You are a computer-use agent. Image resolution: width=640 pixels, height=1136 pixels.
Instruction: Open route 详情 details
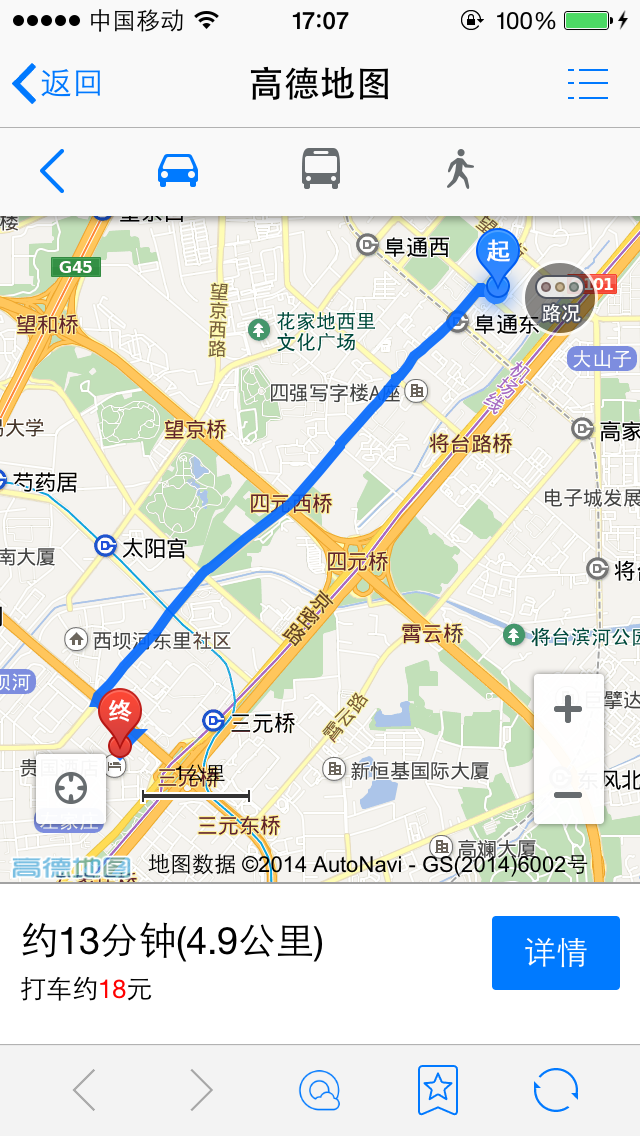[x=556, y=953]
